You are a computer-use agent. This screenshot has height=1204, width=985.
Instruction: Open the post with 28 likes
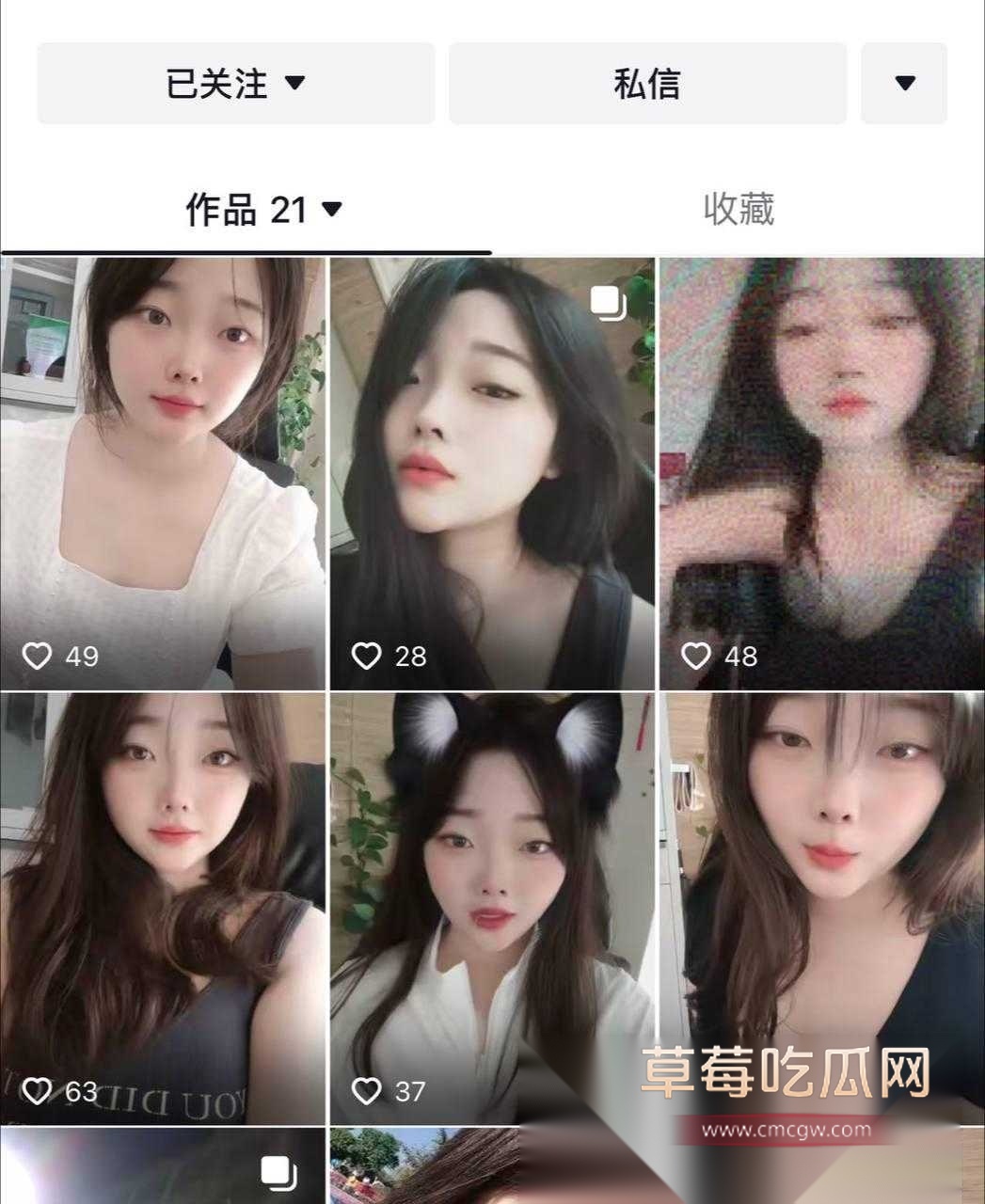point(491,473)
